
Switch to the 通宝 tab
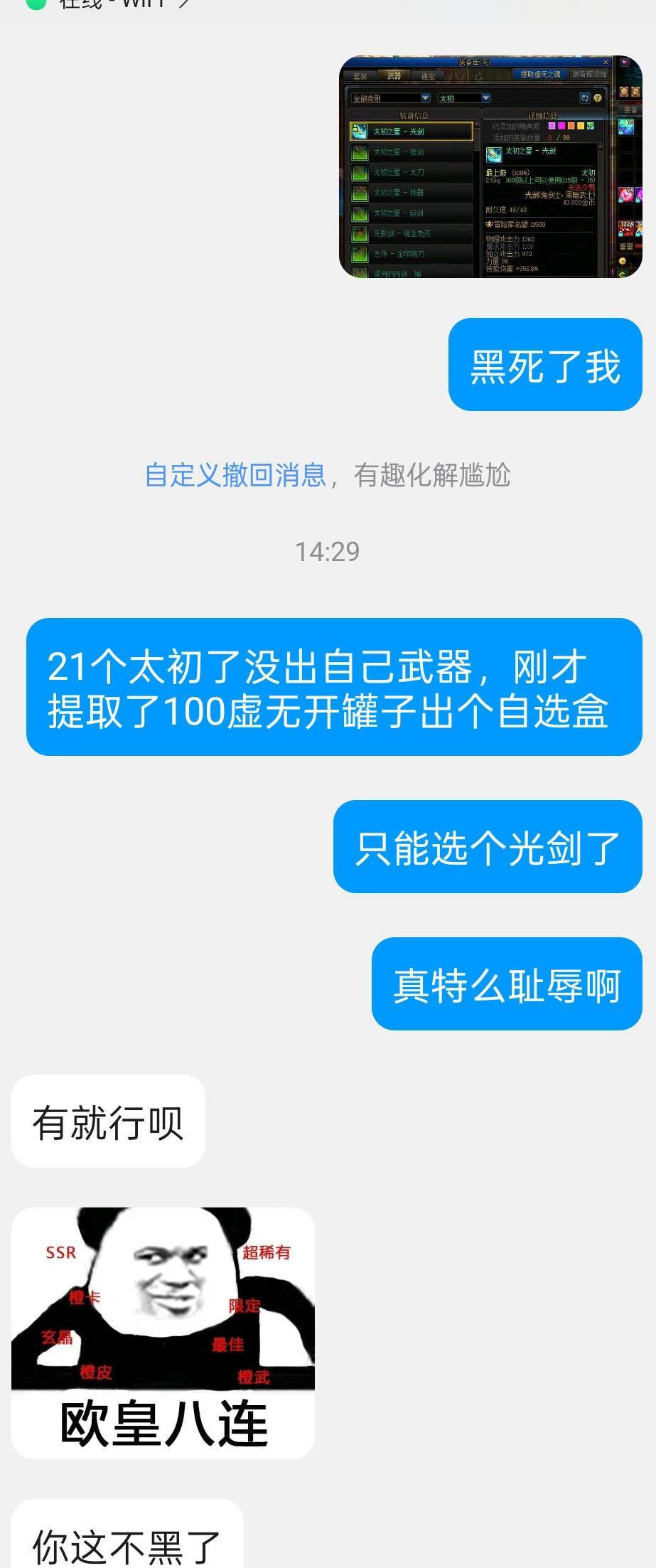[x=428, y=75]
